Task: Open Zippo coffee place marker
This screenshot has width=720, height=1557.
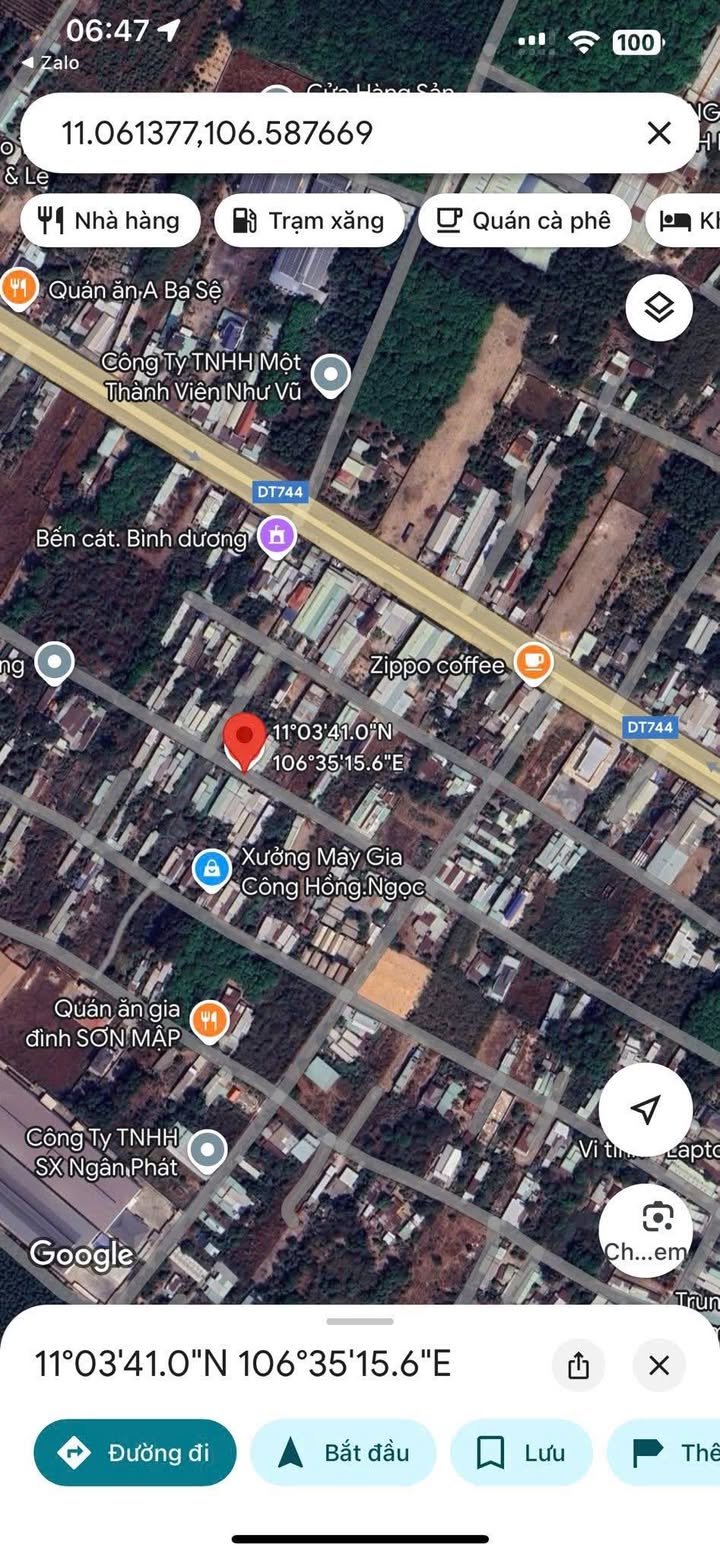Action: click(533, 662)
